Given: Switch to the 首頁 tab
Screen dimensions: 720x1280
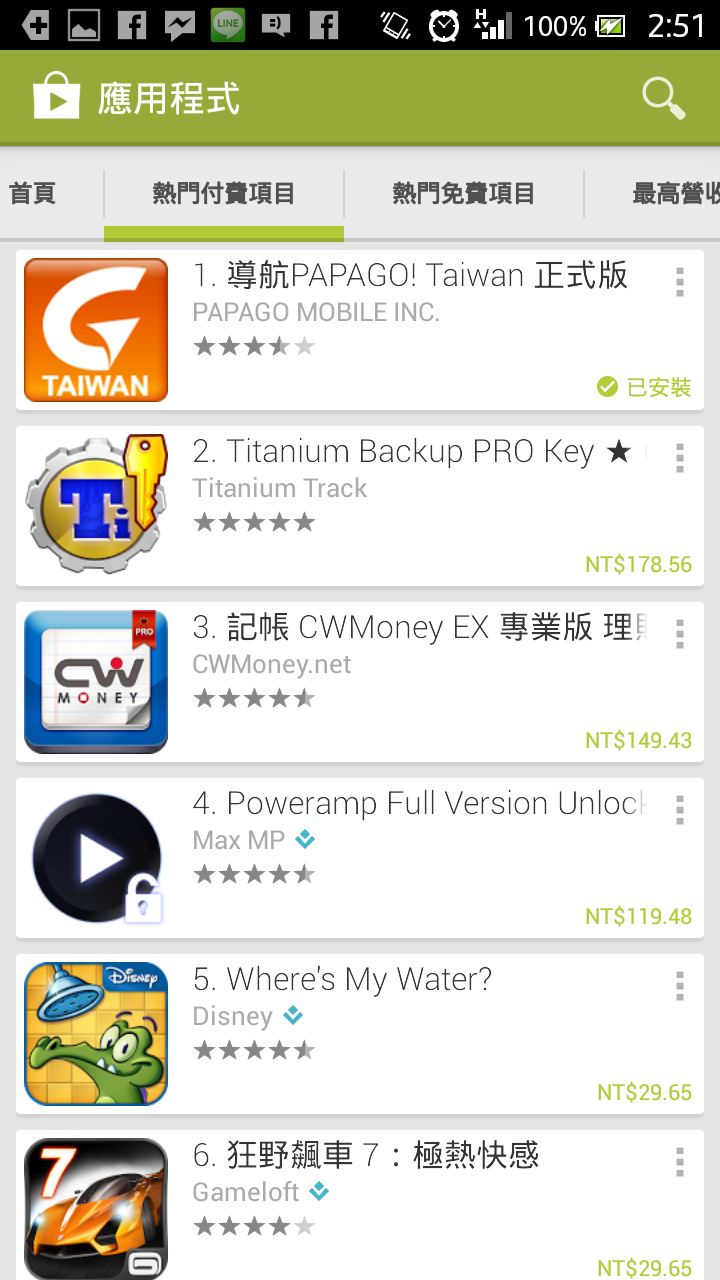Looking at the screenshot, I should [x=33, y=194].
